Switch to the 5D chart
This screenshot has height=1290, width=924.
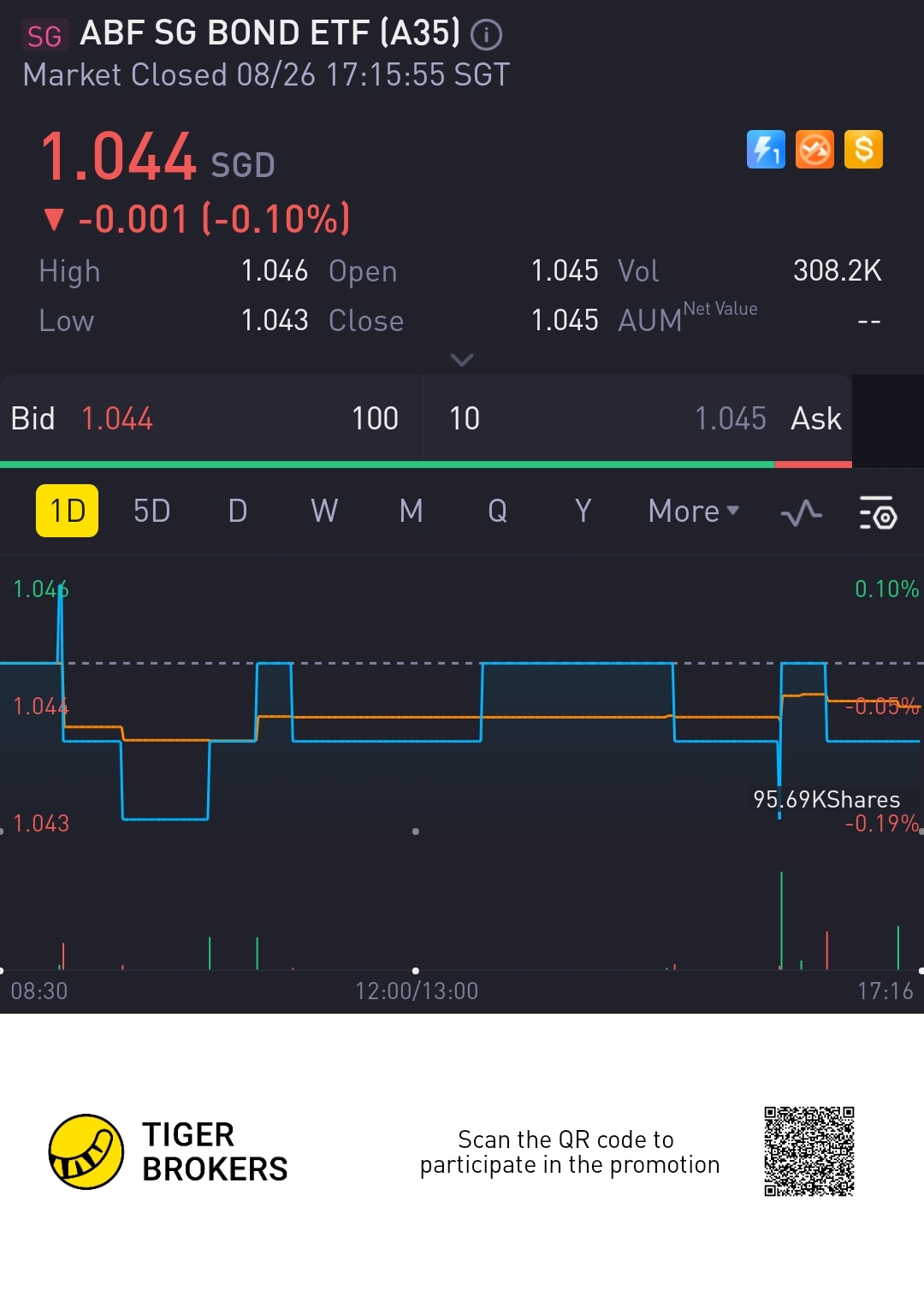pos(151,512)
